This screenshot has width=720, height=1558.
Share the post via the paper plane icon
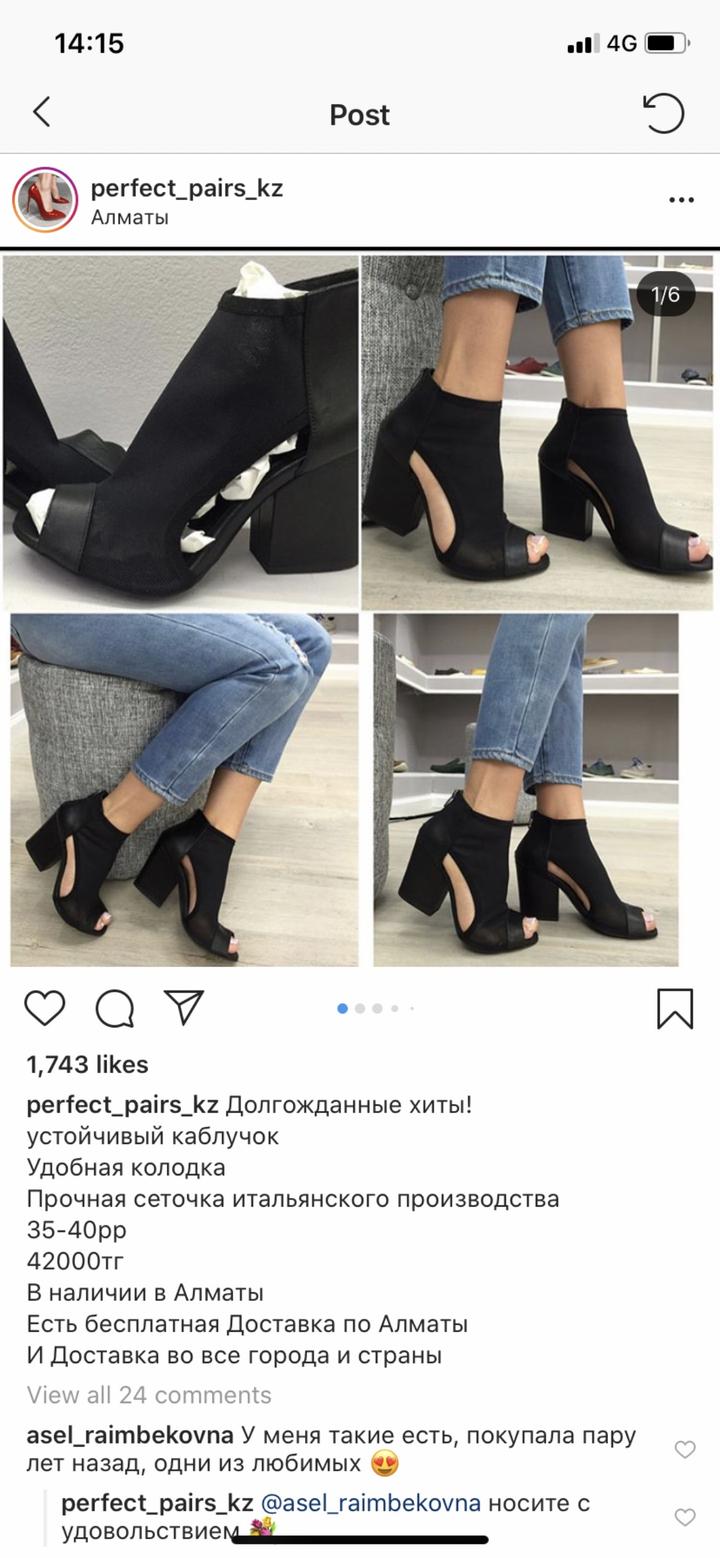coord(184,1007)
